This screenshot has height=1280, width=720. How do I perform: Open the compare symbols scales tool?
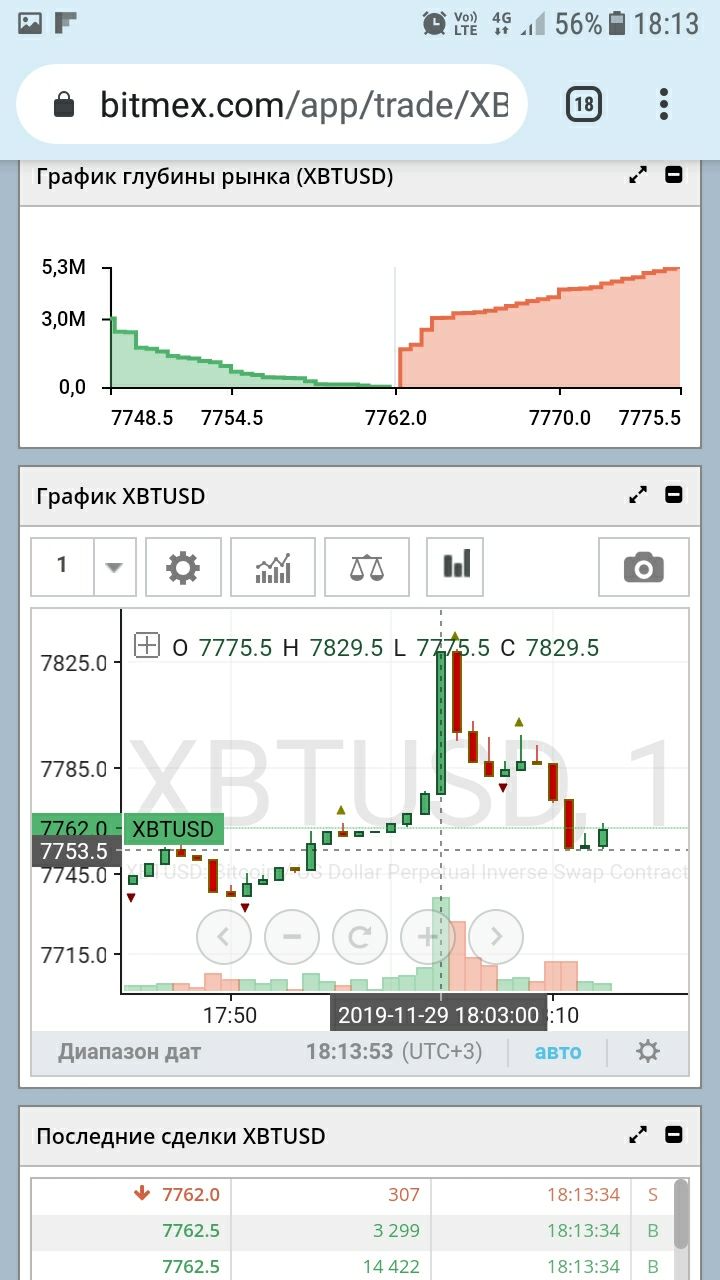tap(366, 567)
